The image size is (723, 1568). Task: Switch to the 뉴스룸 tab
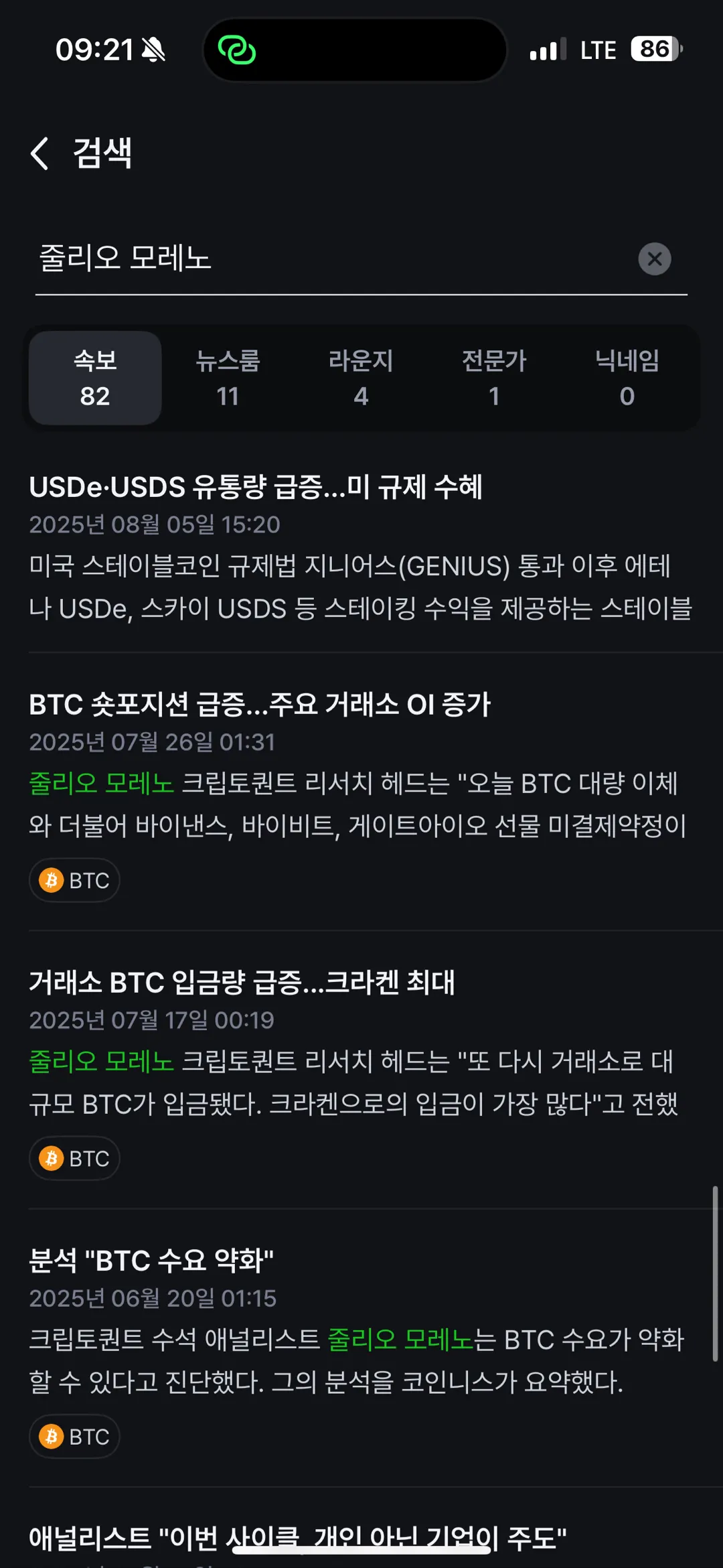(228, 378)
